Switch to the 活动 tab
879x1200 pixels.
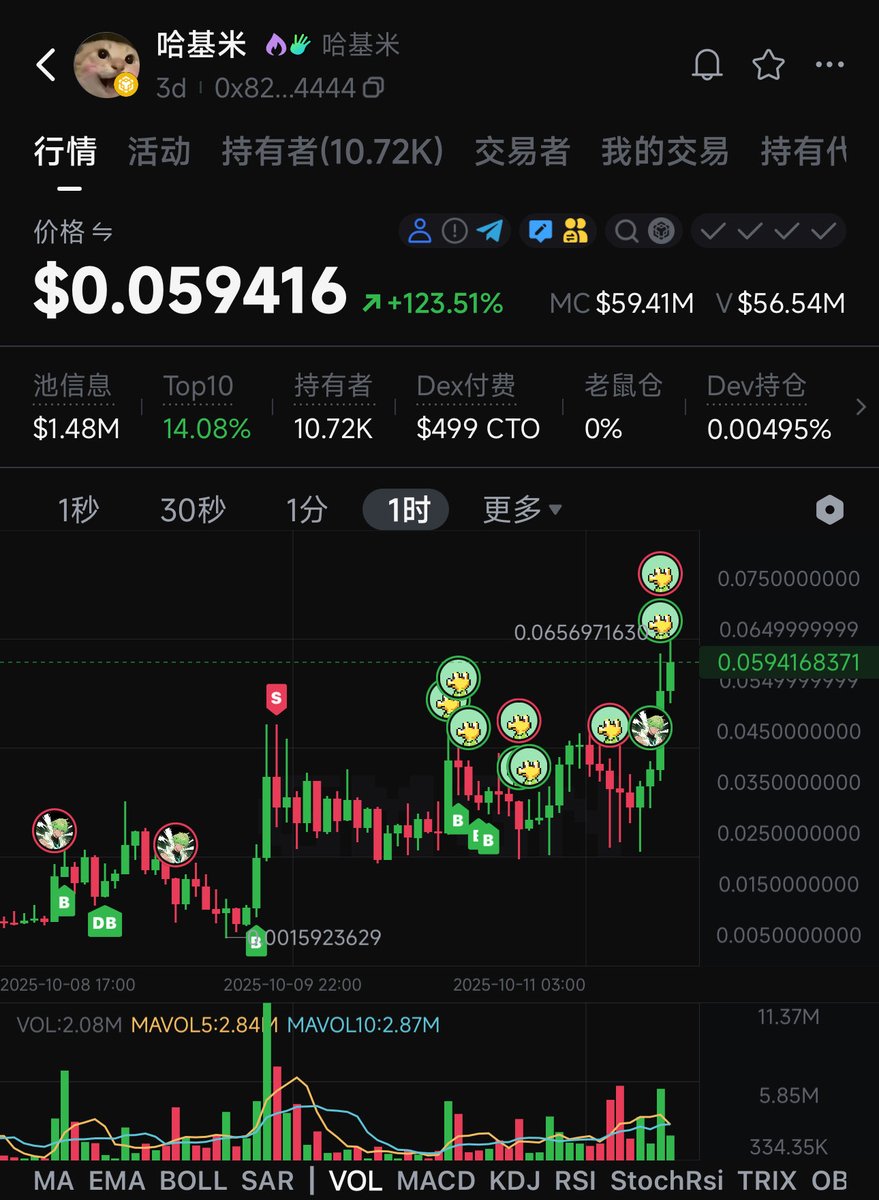[x=159, y=152]
